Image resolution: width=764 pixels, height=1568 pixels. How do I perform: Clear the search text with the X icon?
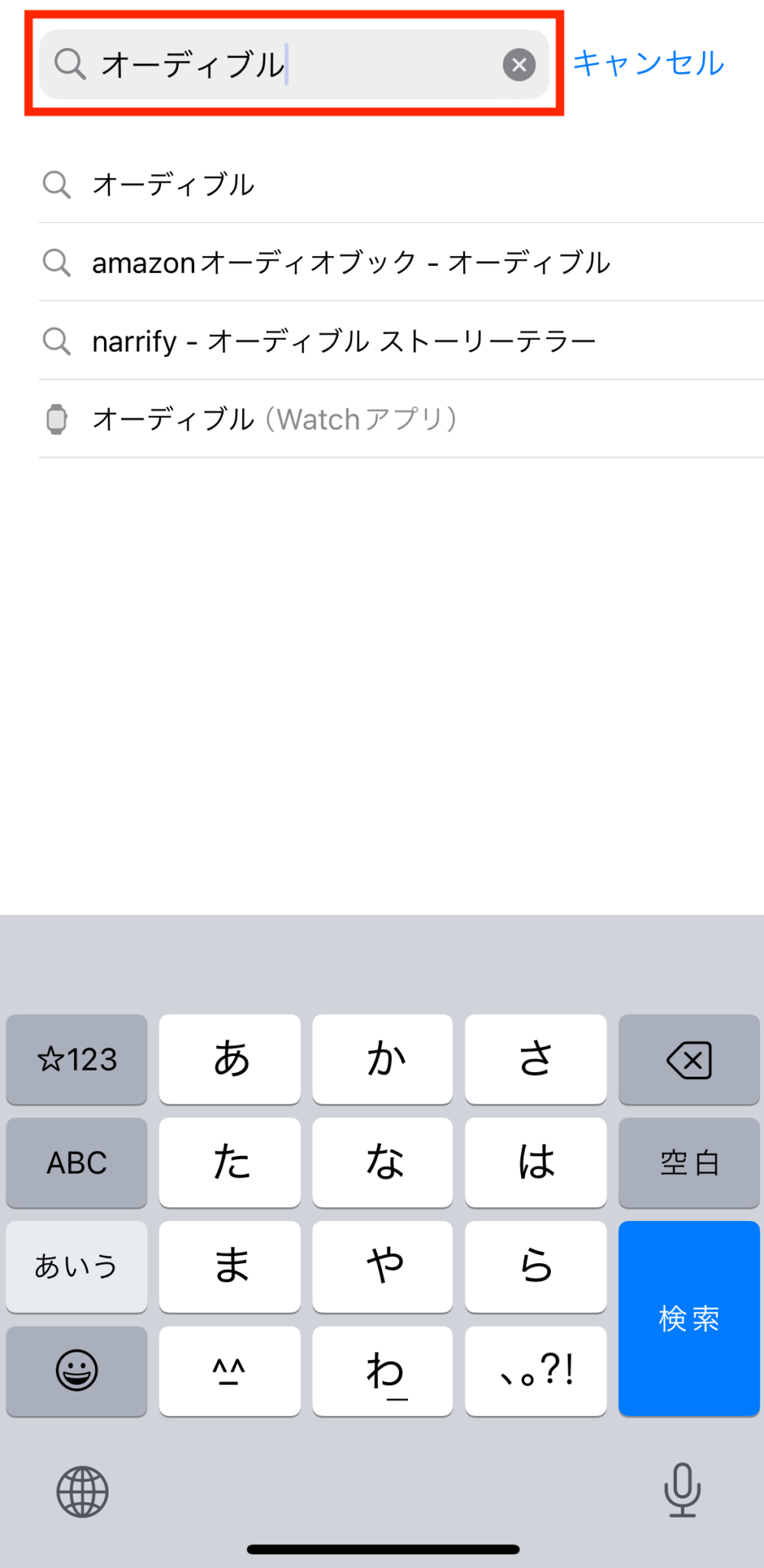[519, 65]
